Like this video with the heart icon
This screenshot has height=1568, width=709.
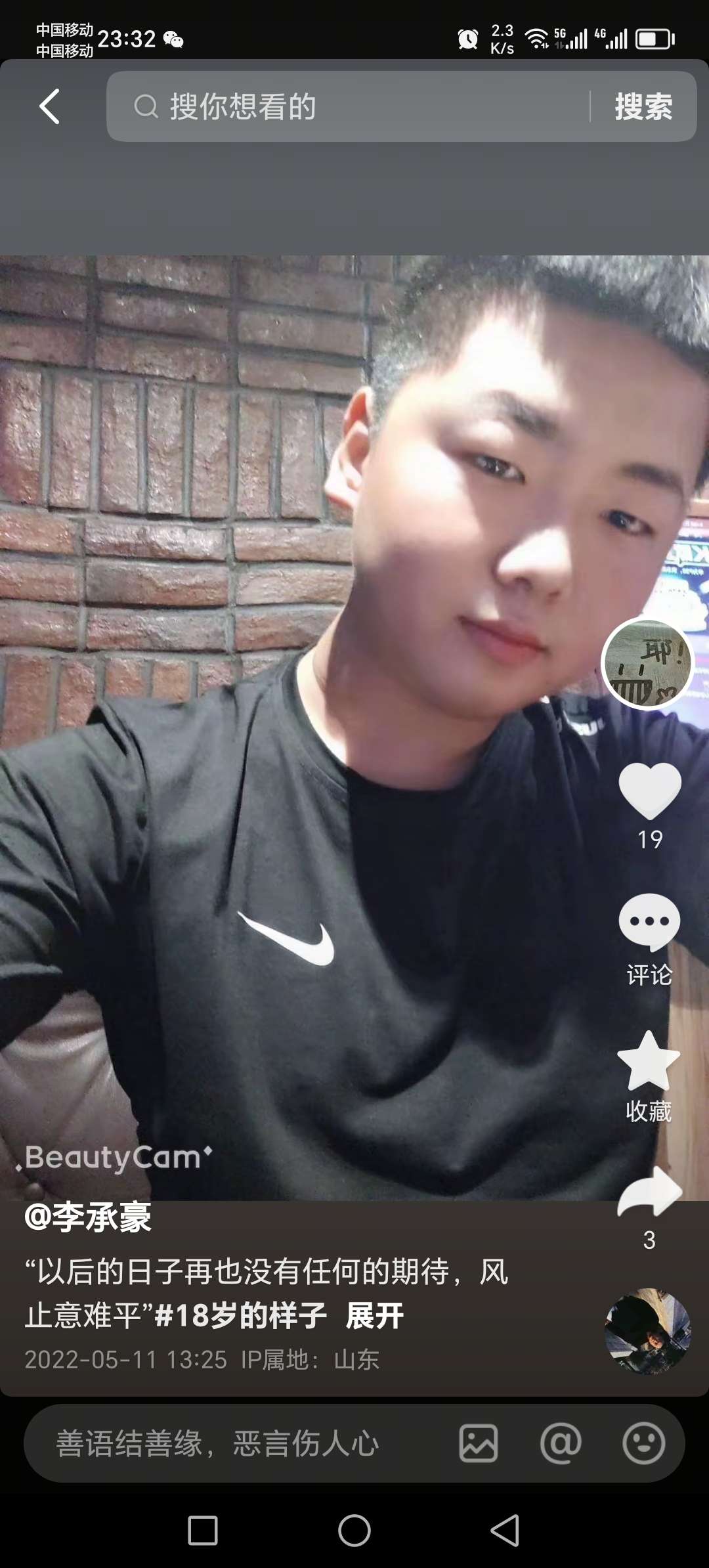coord(649,791)
